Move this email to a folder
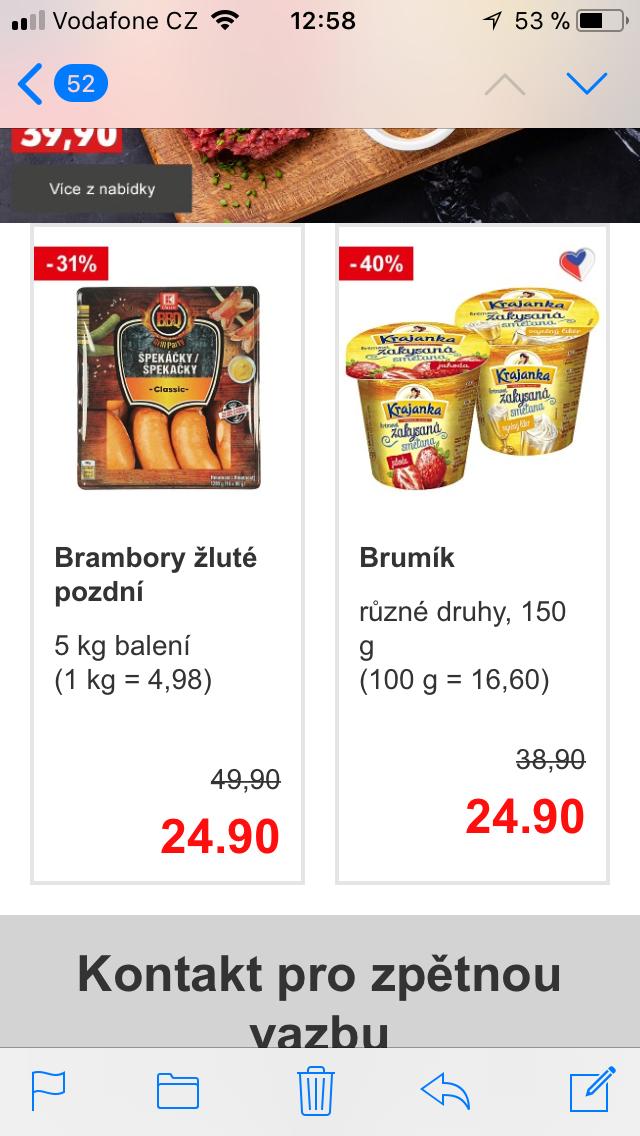640x1136 pixels. (178, 1090)
